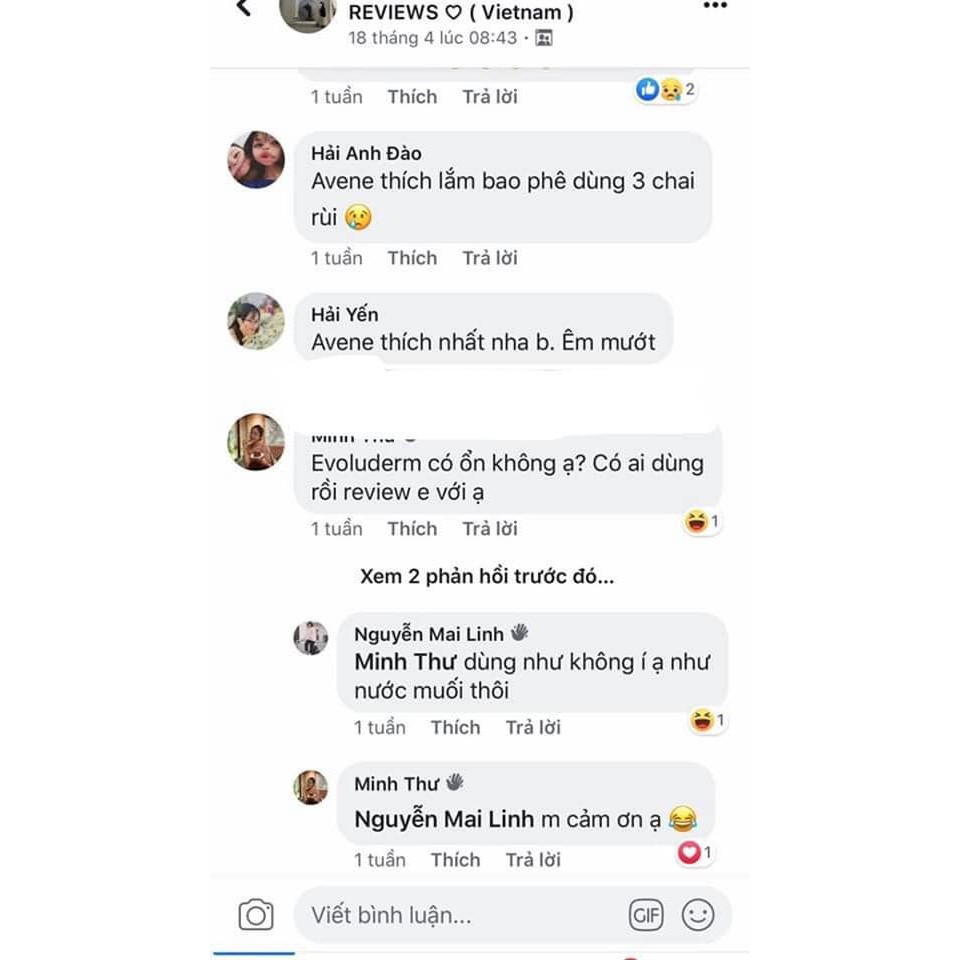Like Nguyễn Mai Linh's reply
This screenshot has height=960, width=960.
click(x=455, y=727)
